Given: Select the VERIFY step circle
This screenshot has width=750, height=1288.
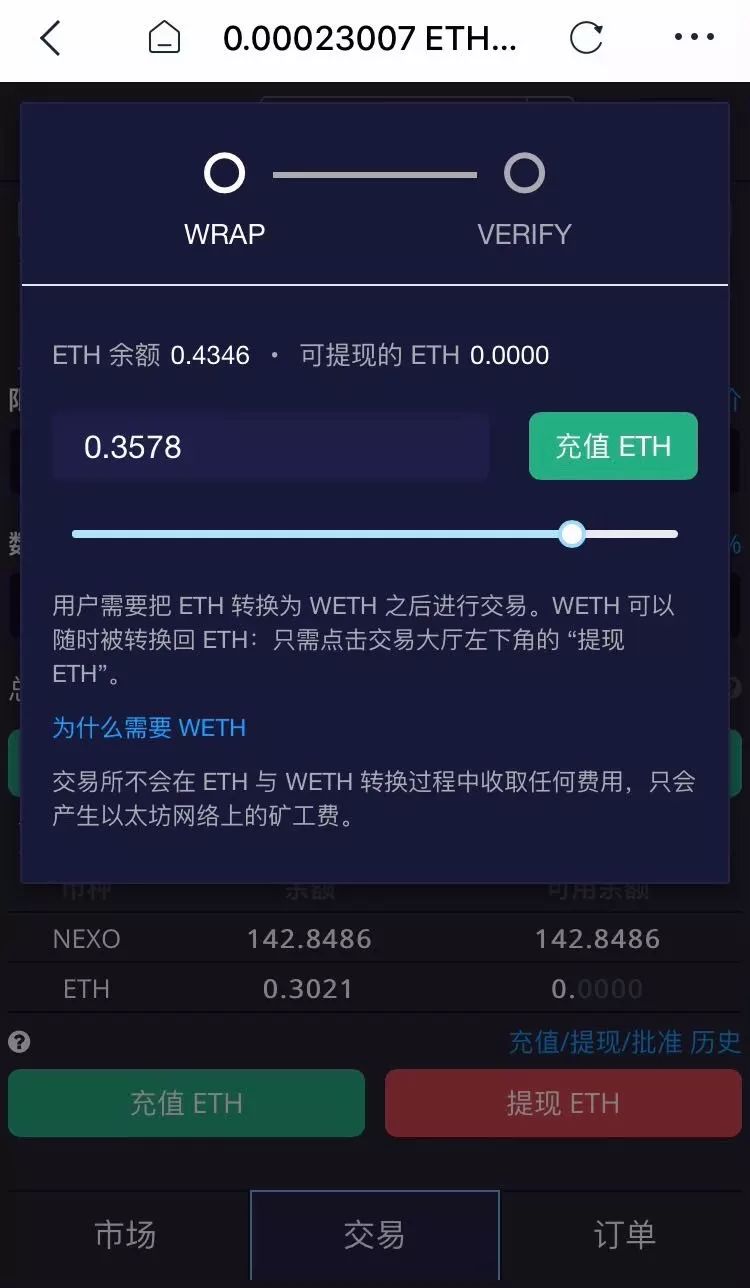Looking at the screenshot, I should click(524, 172).
